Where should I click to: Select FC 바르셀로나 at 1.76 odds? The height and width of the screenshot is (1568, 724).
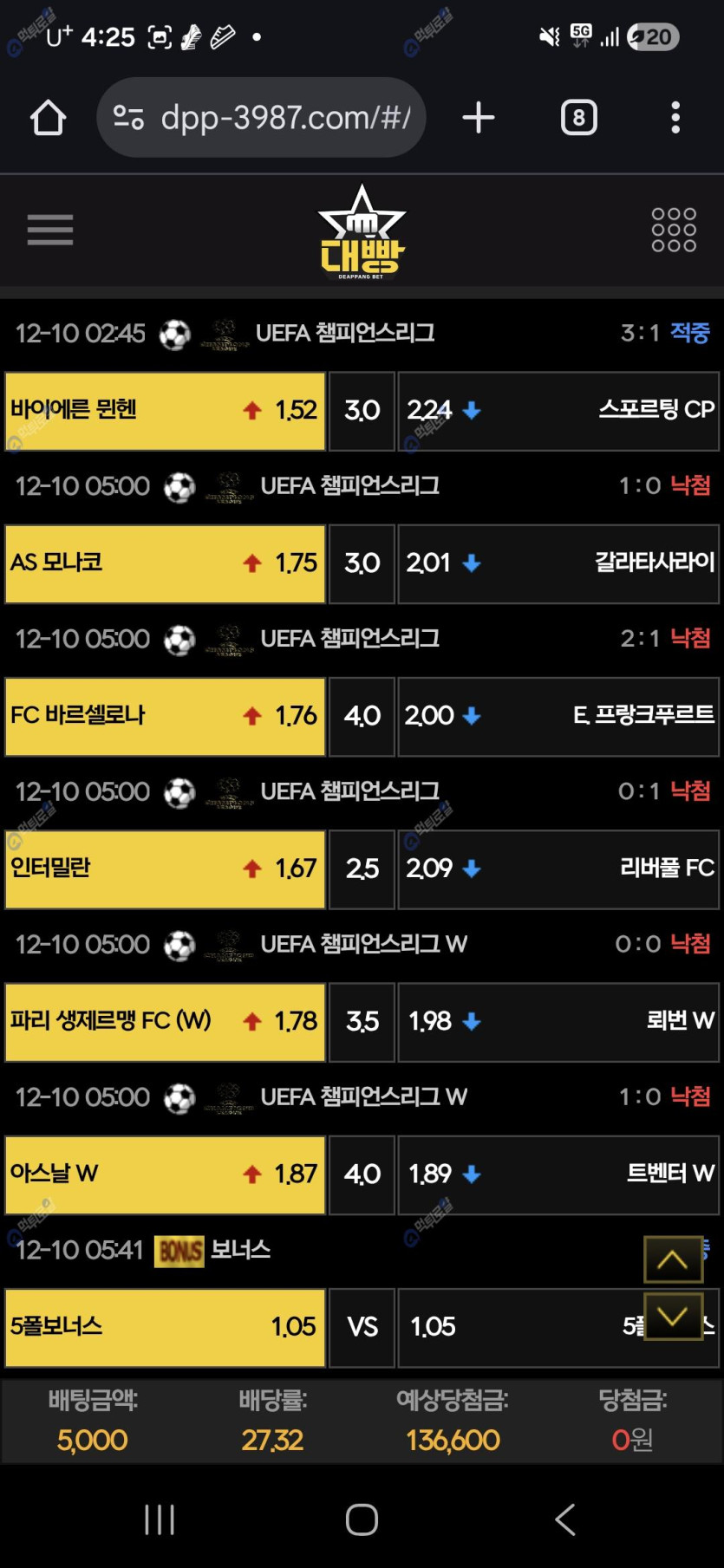pos(166,716)
